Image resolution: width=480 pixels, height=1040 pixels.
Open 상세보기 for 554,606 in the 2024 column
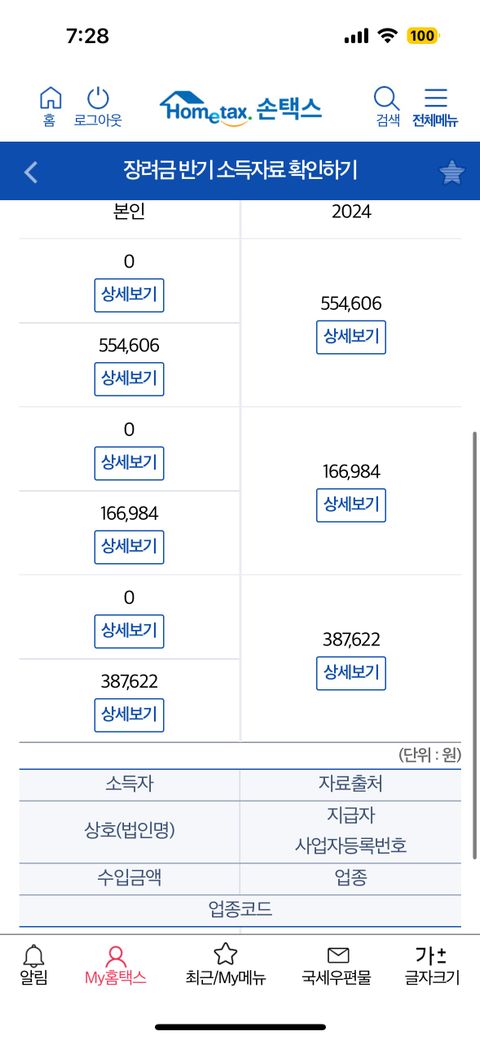351,337
